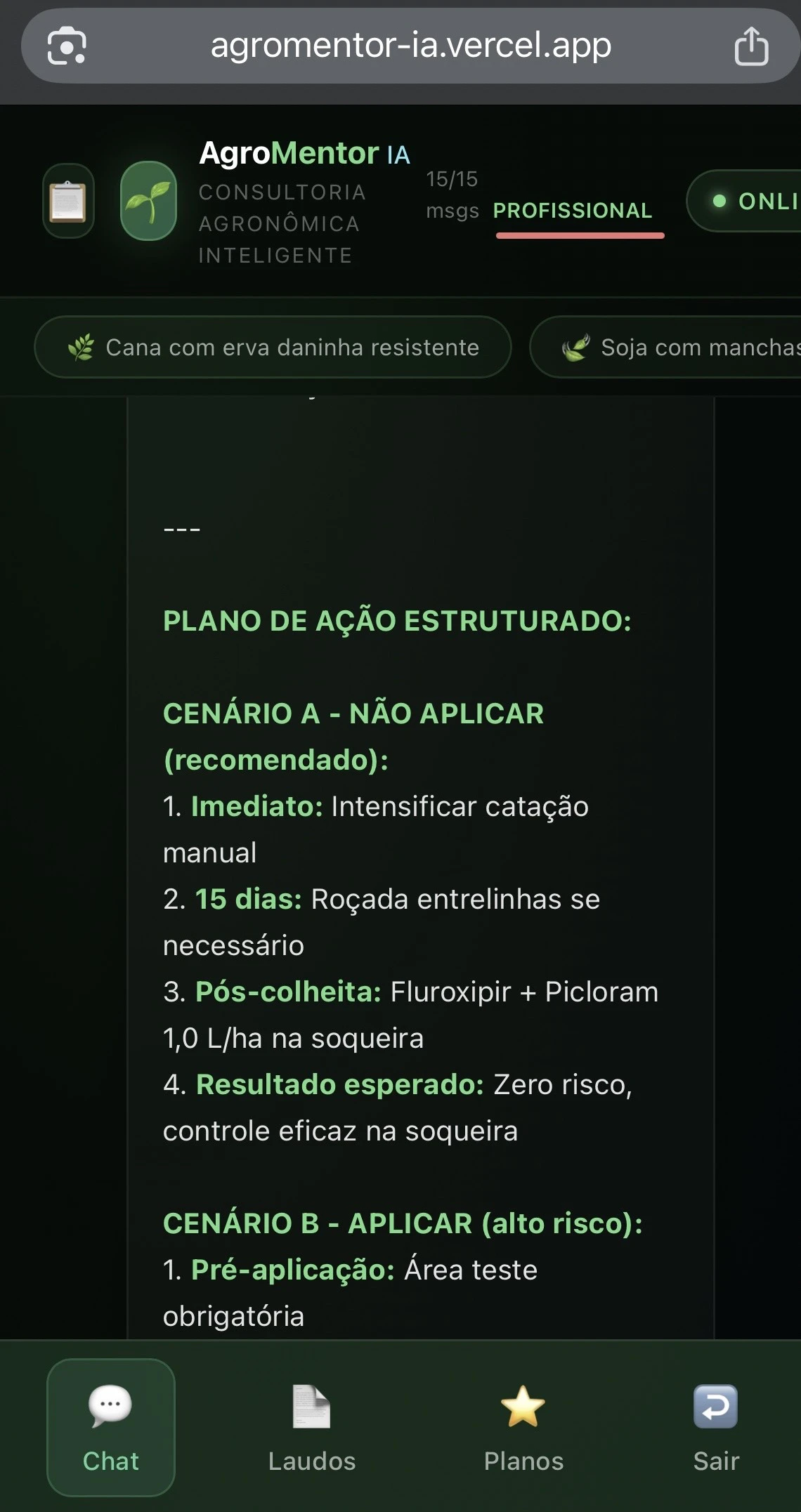
Task: Open the Laudos tab
Action: 312,1427
